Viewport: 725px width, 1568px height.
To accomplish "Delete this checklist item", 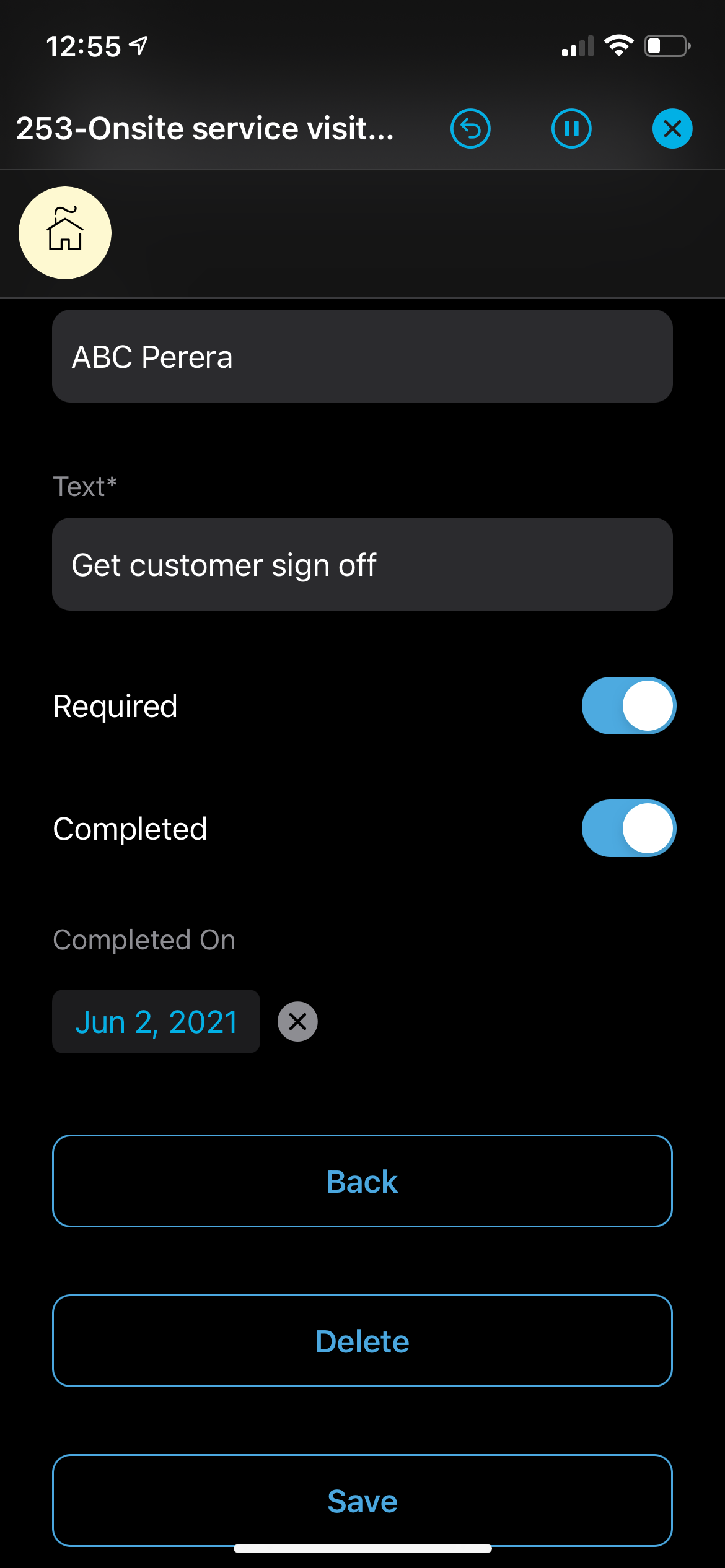I will pyautogui.click(x=362, y=1341).
